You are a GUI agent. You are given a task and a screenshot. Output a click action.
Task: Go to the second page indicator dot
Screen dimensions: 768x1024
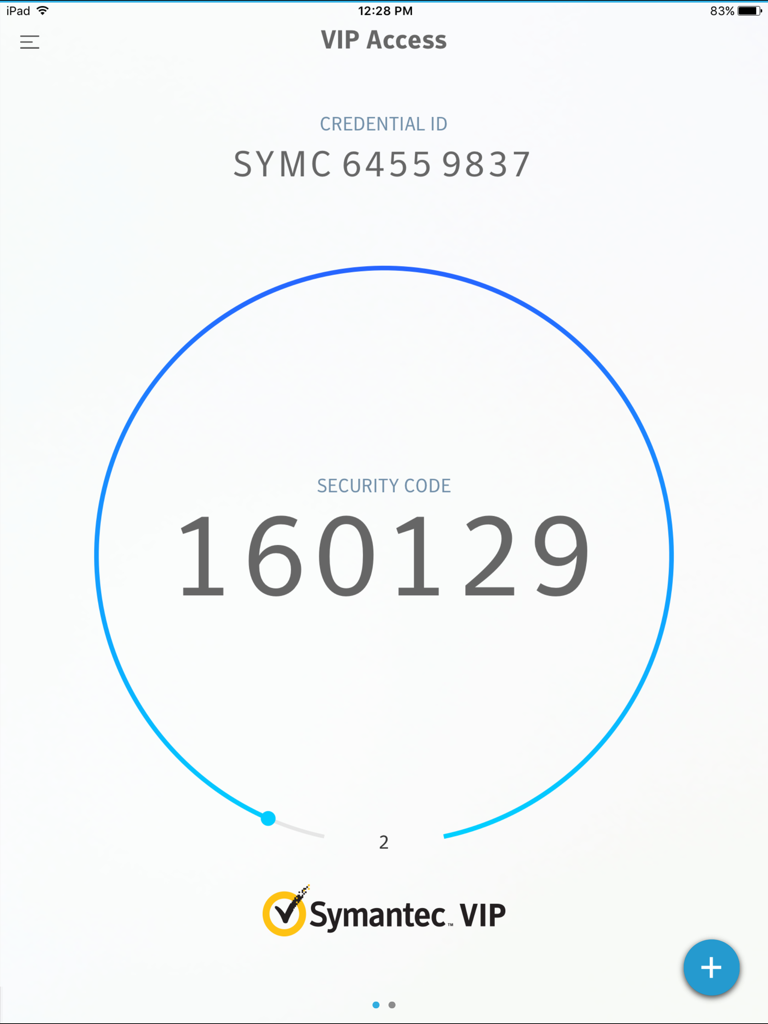[x=392, y=1005]
